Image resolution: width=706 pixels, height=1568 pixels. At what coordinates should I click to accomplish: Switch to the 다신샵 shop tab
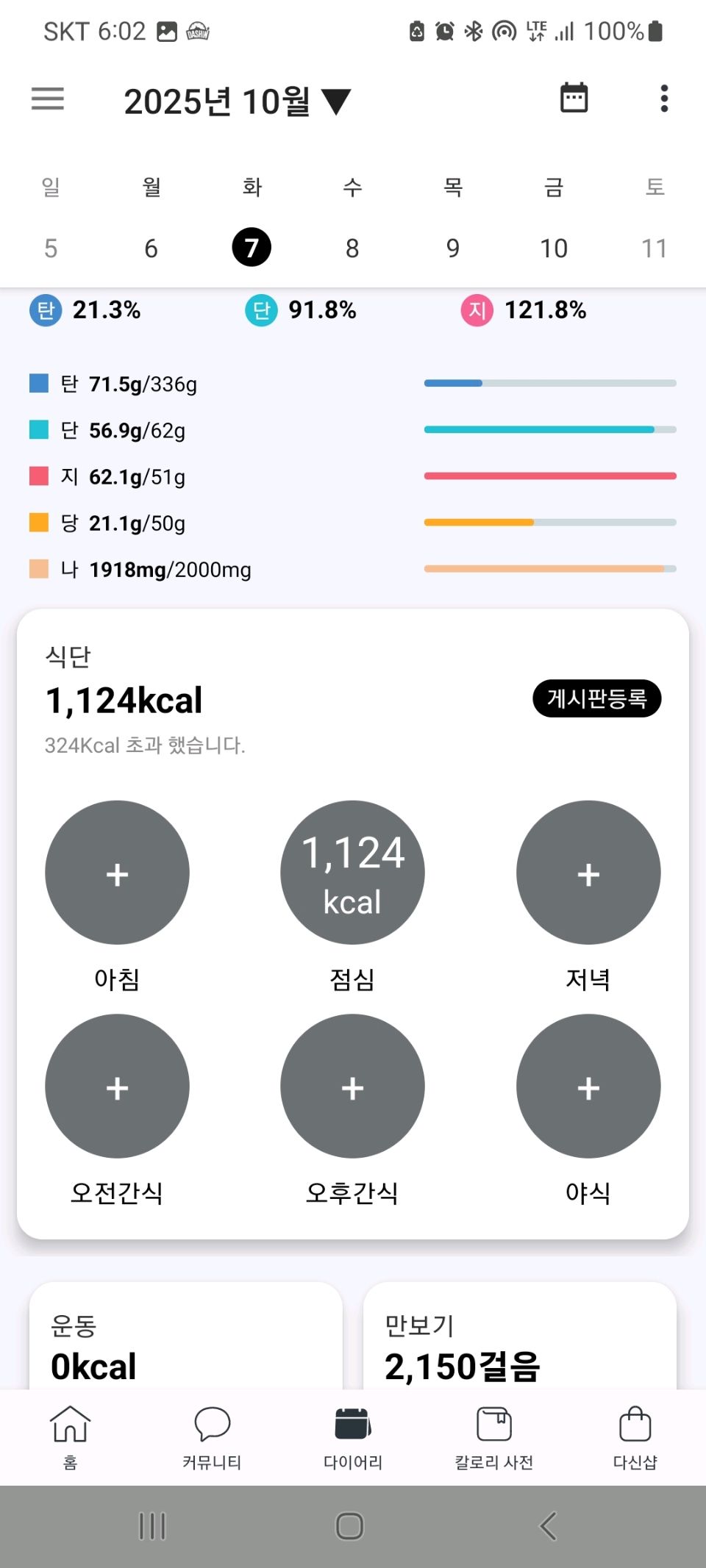[x=635, y=1437]
